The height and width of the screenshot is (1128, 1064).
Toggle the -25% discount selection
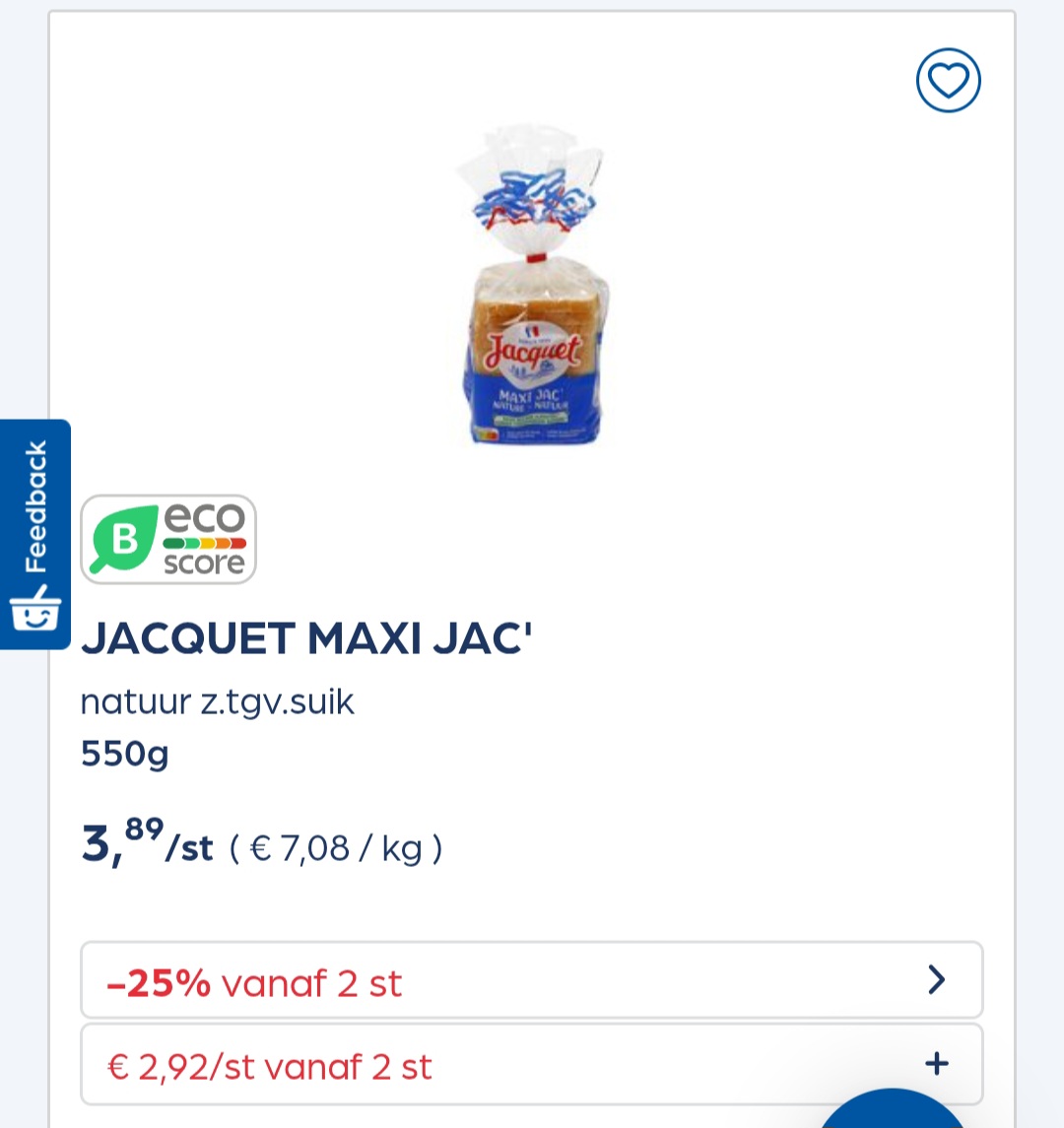532,979
